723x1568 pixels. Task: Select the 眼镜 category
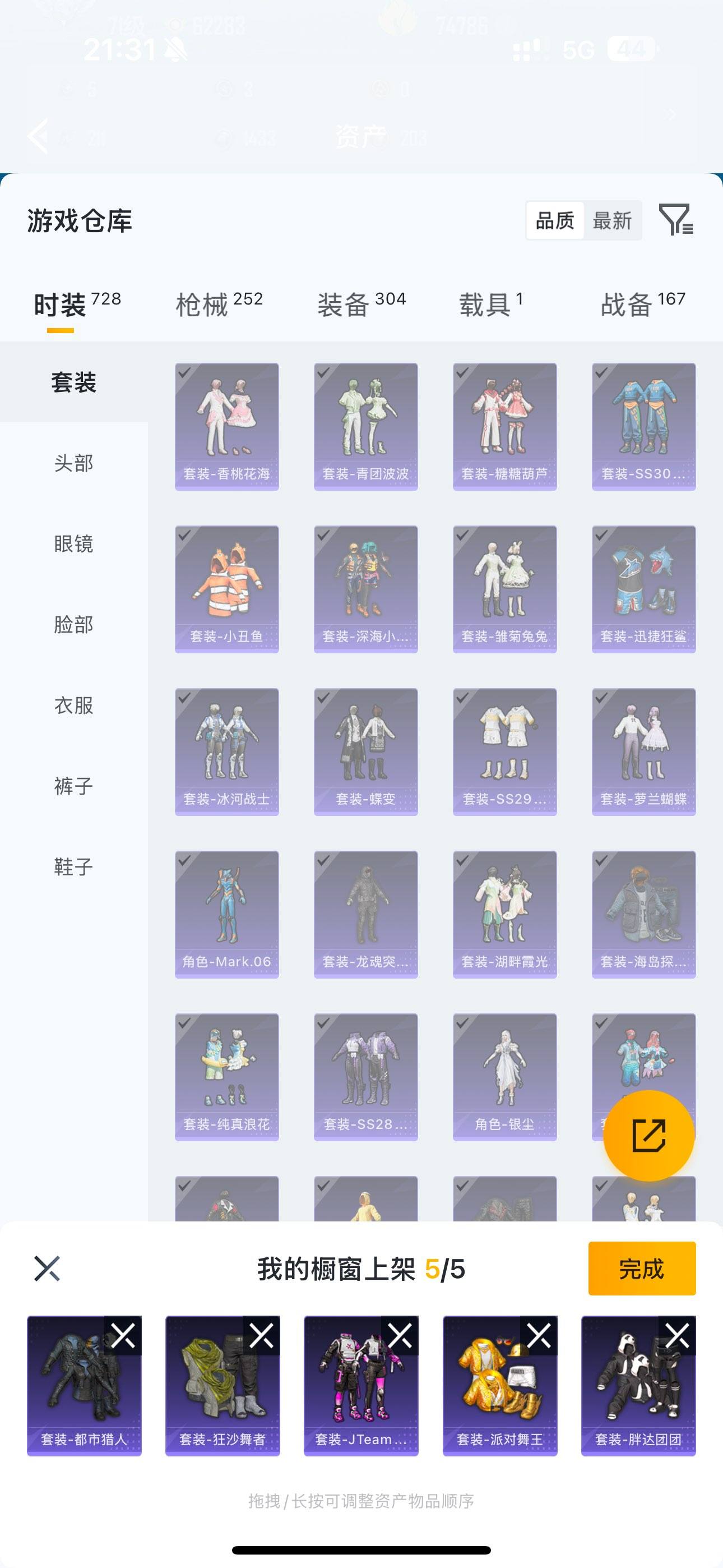coord(73,543)
